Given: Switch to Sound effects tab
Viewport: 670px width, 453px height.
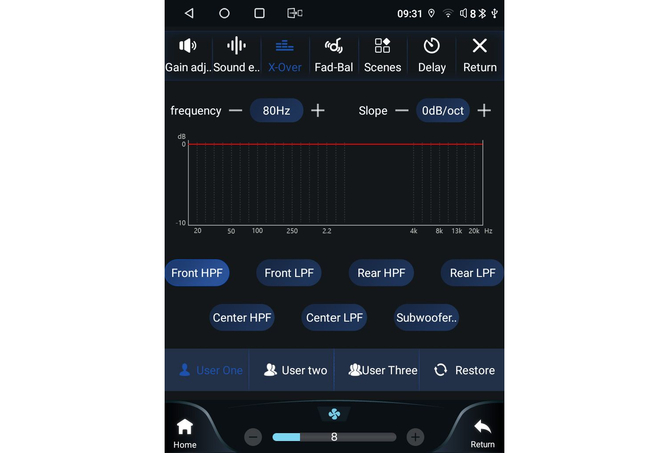Looking at the screenshot, I should coord(236,55).
